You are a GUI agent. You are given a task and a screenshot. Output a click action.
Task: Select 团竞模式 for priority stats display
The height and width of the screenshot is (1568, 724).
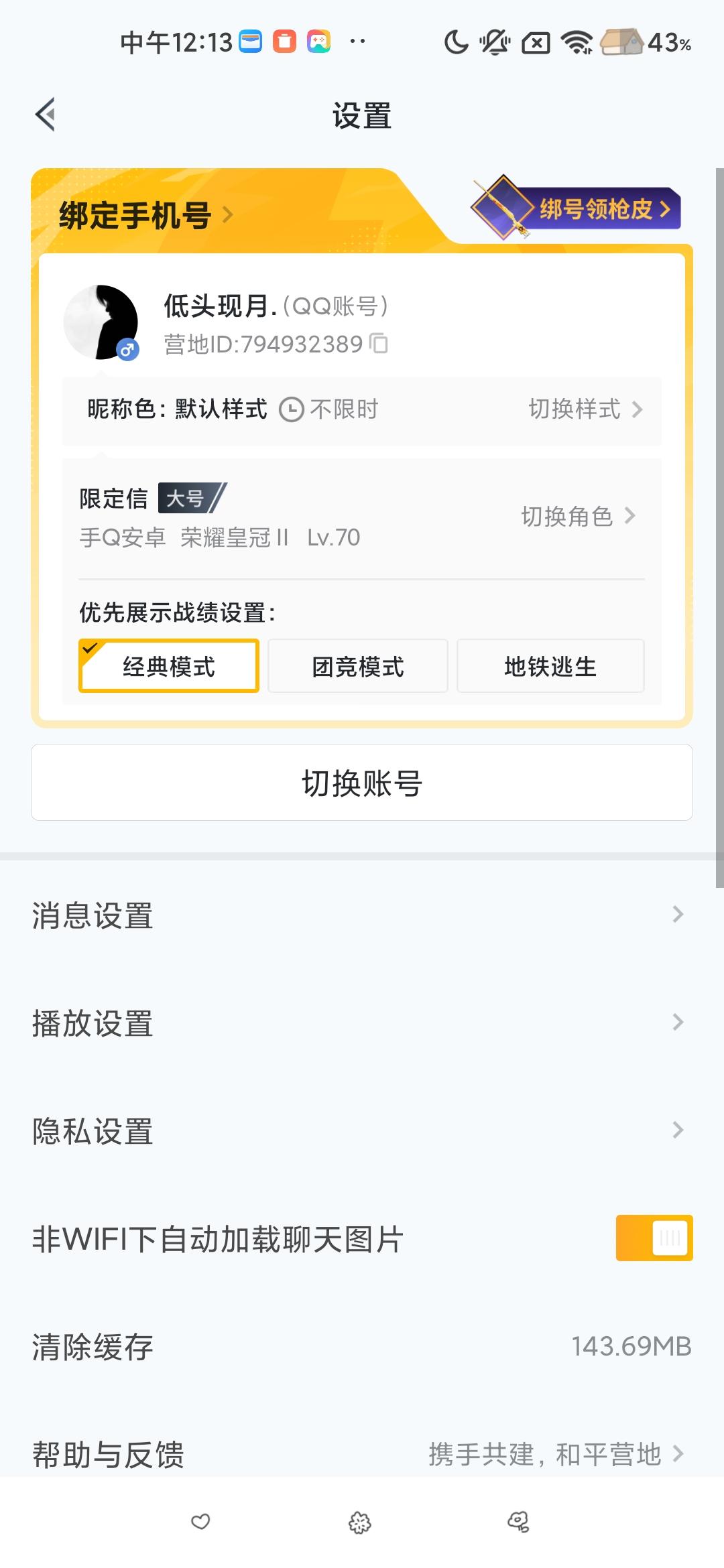coord(358,666)
